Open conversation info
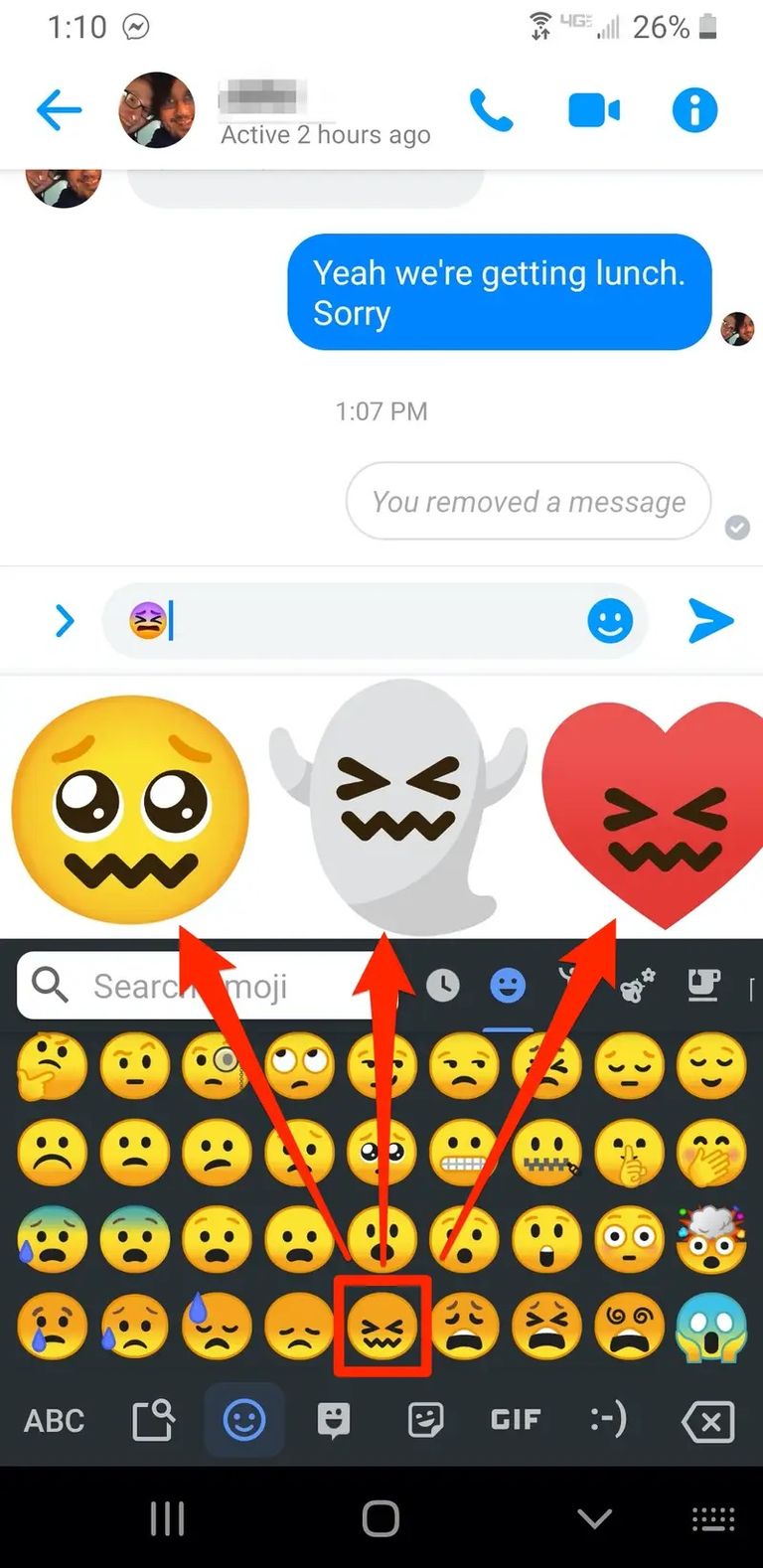The width and height of the screenshot is (763, 1568). (694, 110)
